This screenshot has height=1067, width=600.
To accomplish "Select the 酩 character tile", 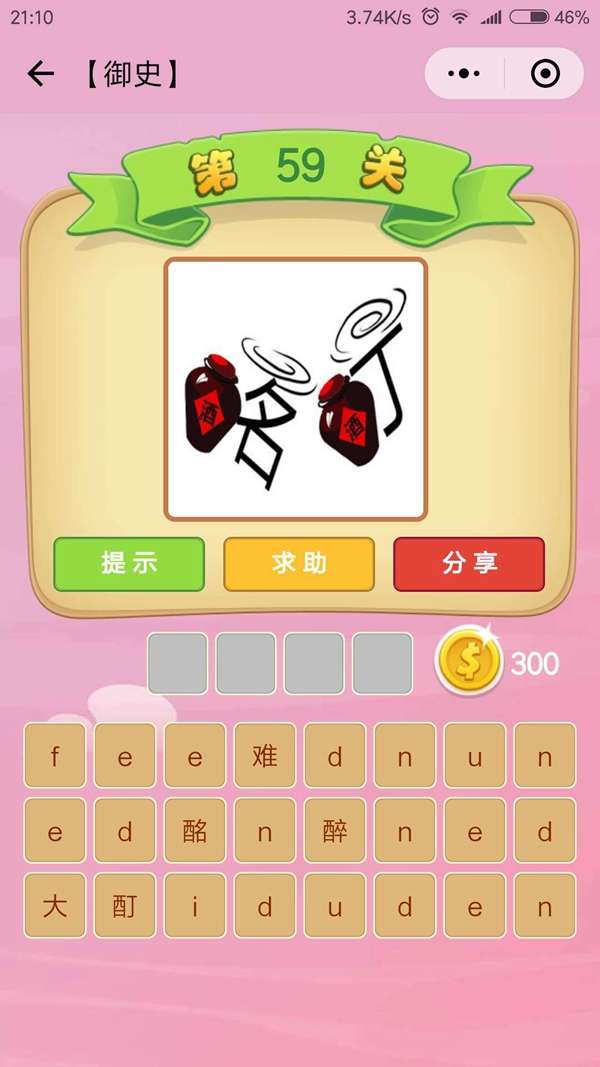I will point(195,831).
